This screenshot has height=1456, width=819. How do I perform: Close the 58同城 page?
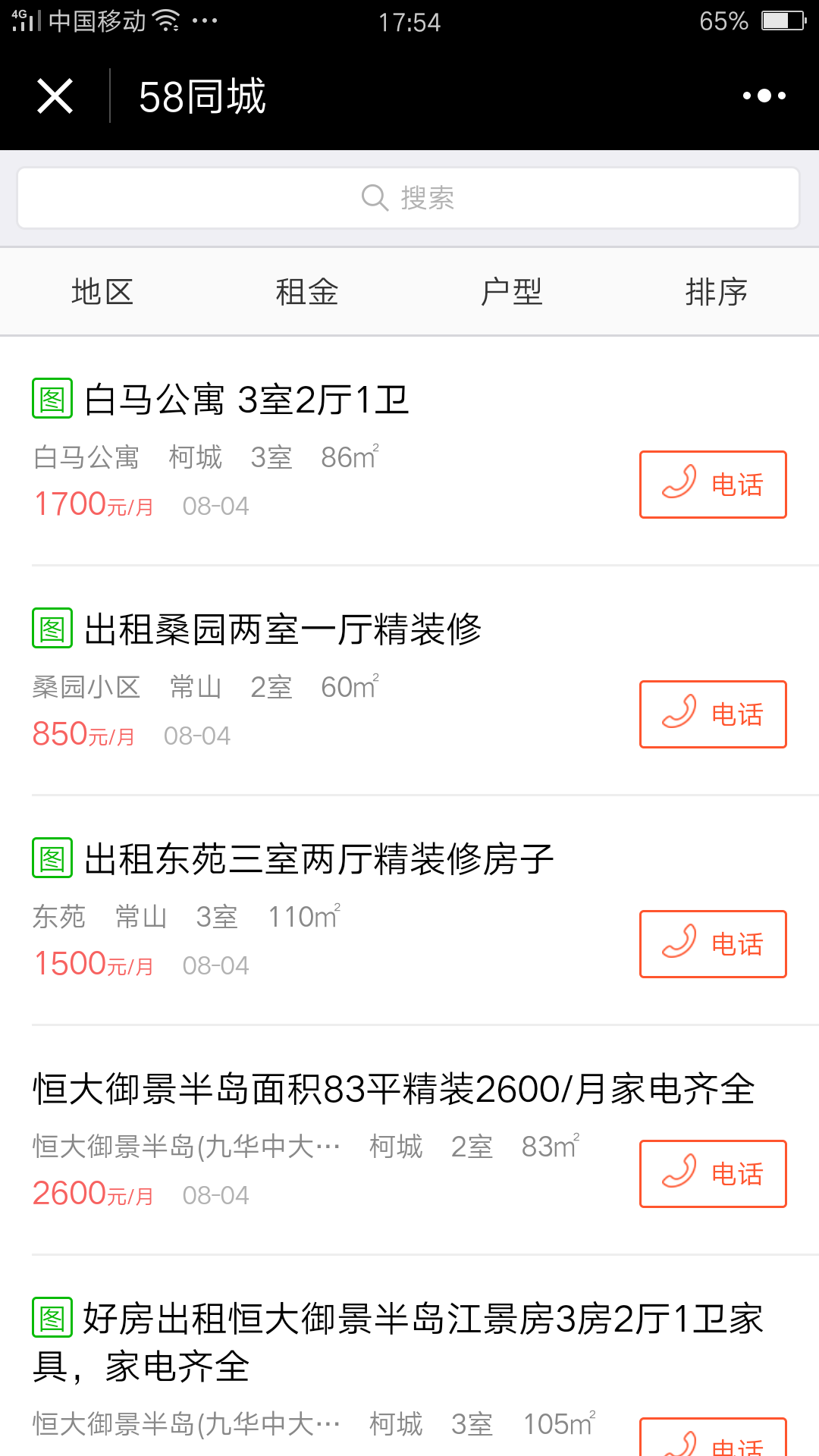pyautogui.click(x=55, y=96)
